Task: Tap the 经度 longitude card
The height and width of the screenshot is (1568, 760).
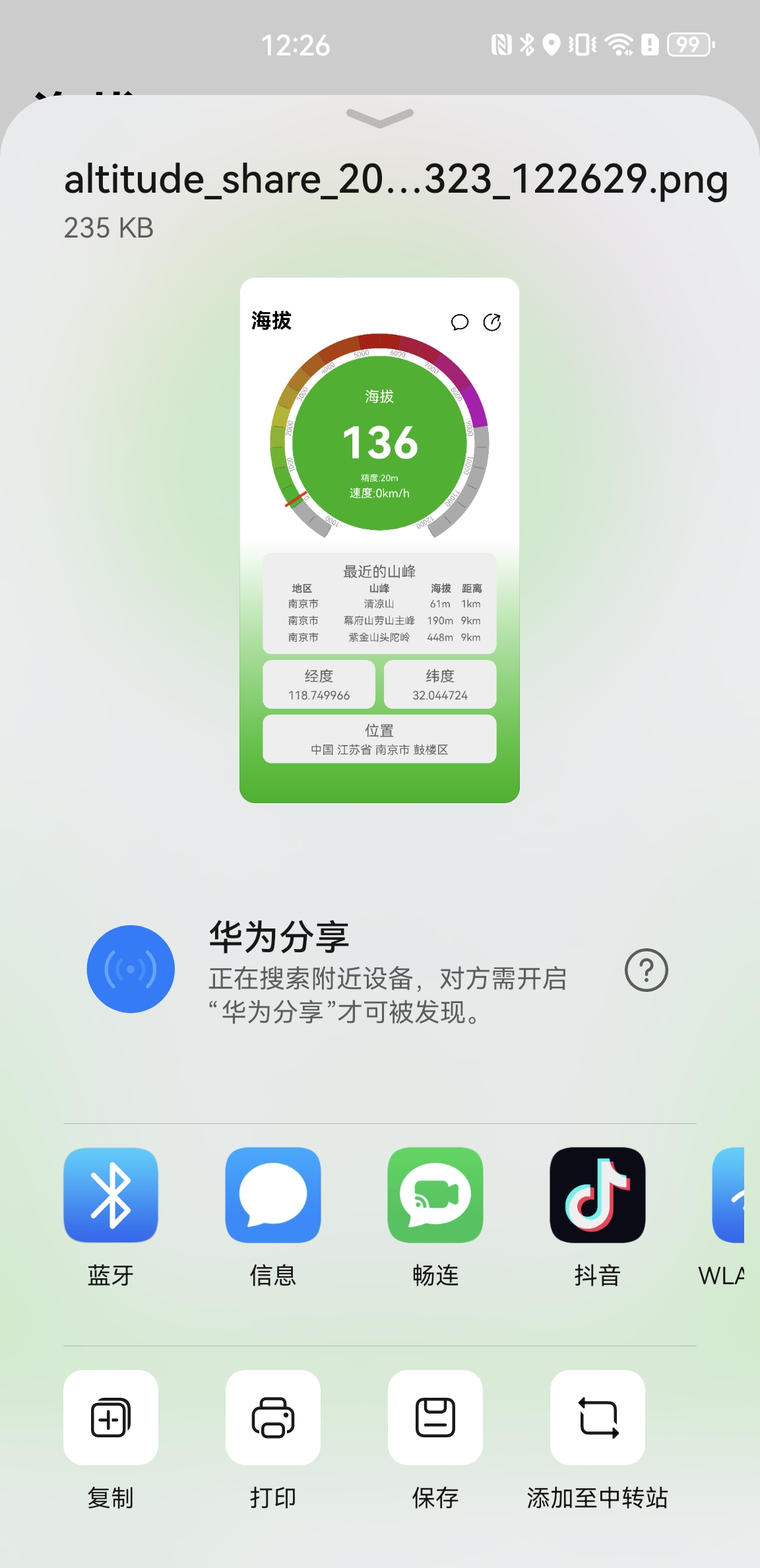Action: tap(319, 684)
